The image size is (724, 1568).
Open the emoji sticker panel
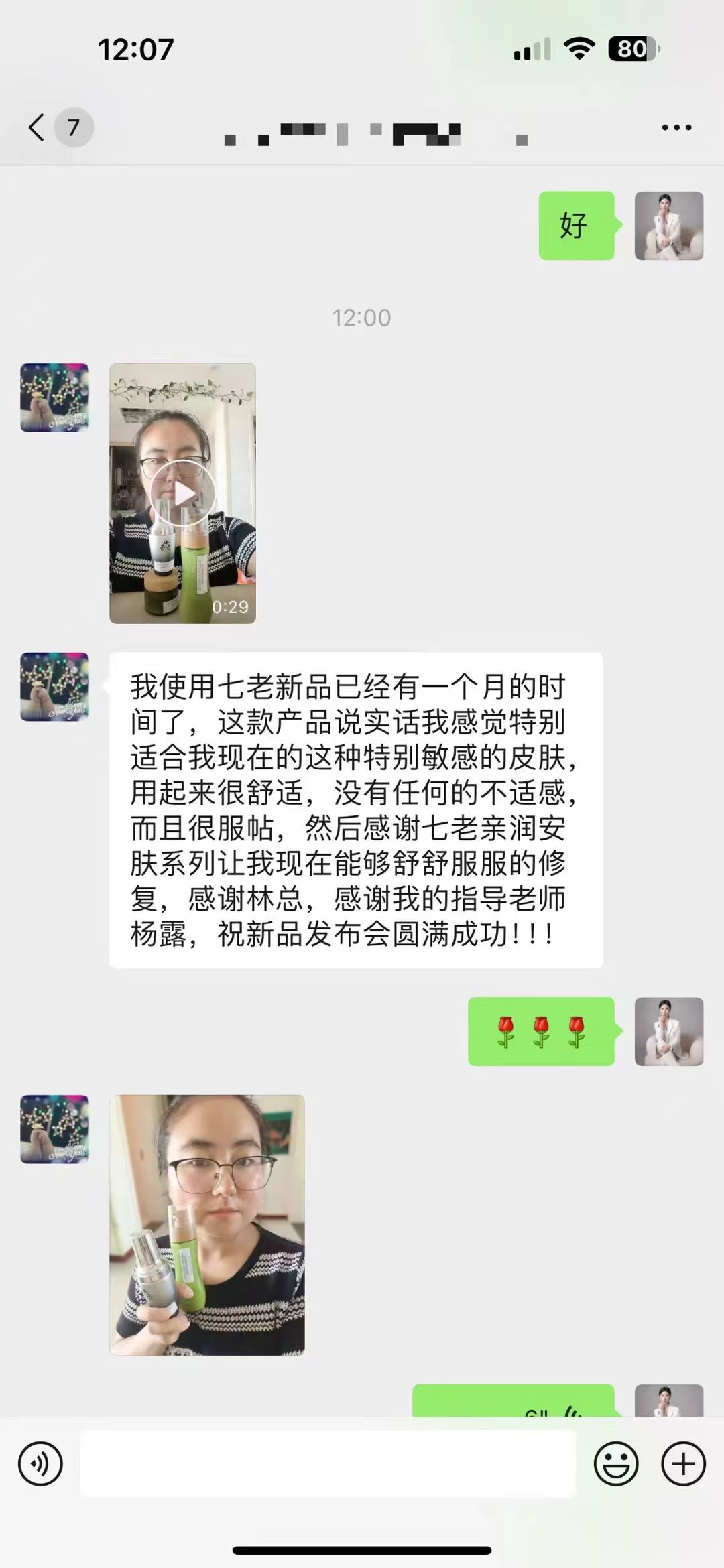point(615,1463)
